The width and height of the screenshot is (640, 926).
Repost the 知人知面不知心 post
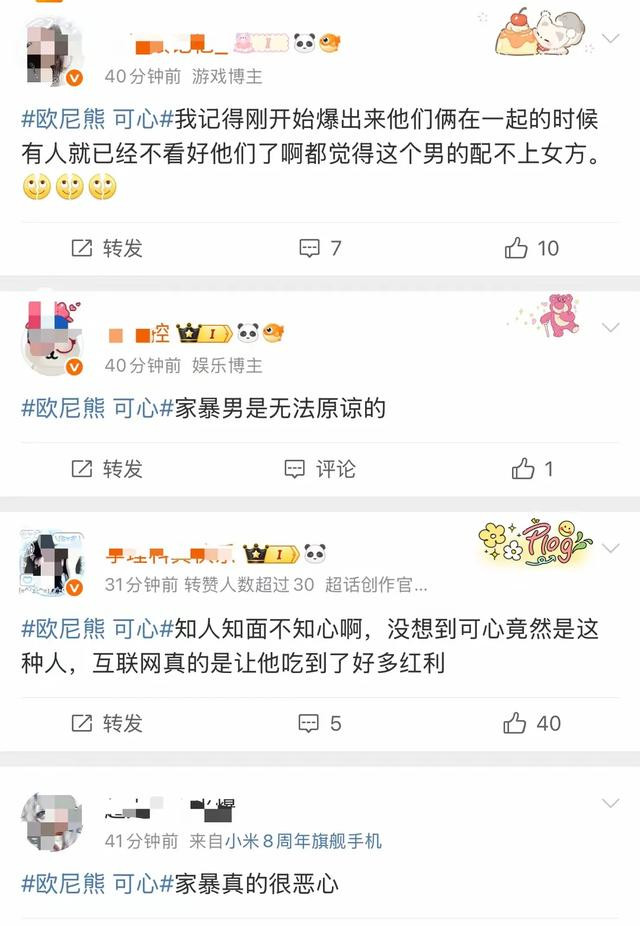107,723
